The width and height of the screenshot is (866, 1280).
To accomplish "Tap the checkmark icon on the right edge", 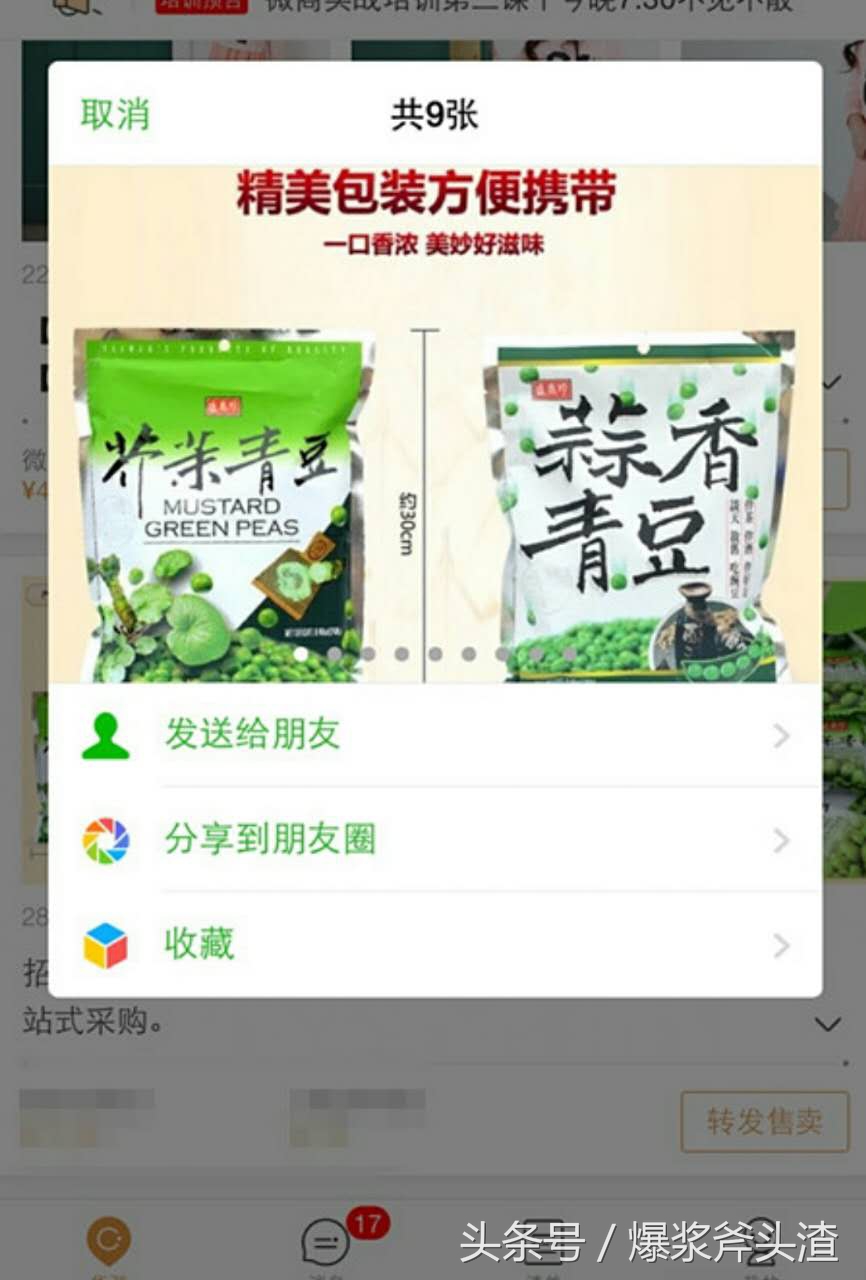I will (833, 383).
